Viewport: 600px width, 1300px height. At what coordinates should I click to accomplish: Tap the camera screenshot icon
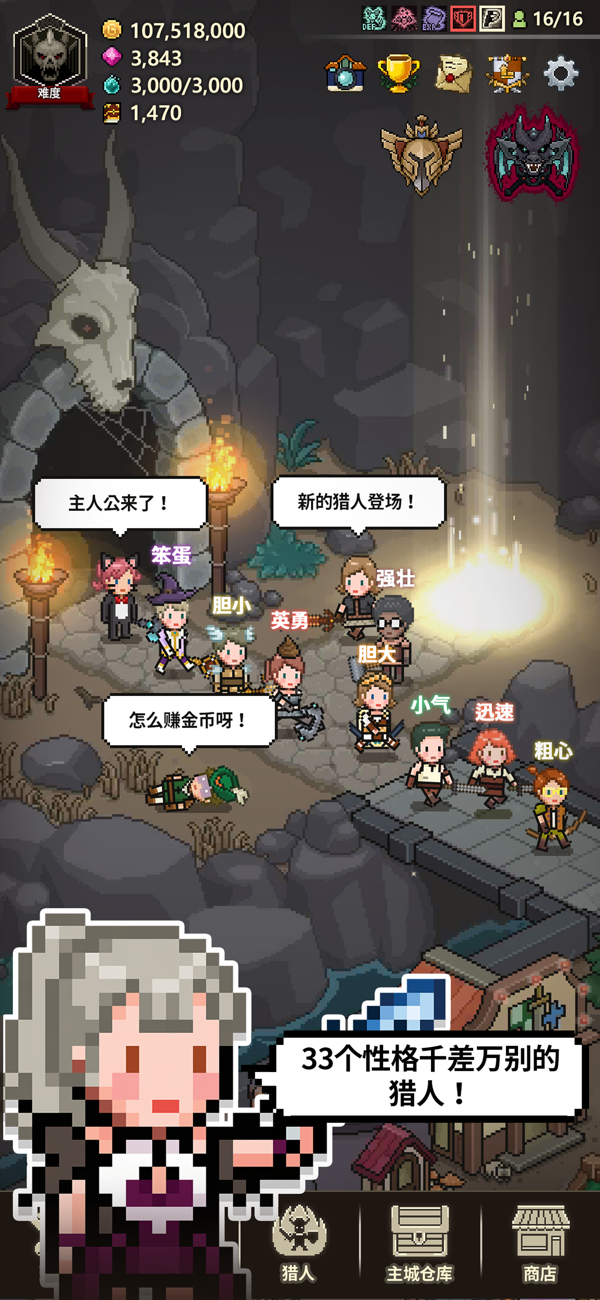(x=344, y=73)
